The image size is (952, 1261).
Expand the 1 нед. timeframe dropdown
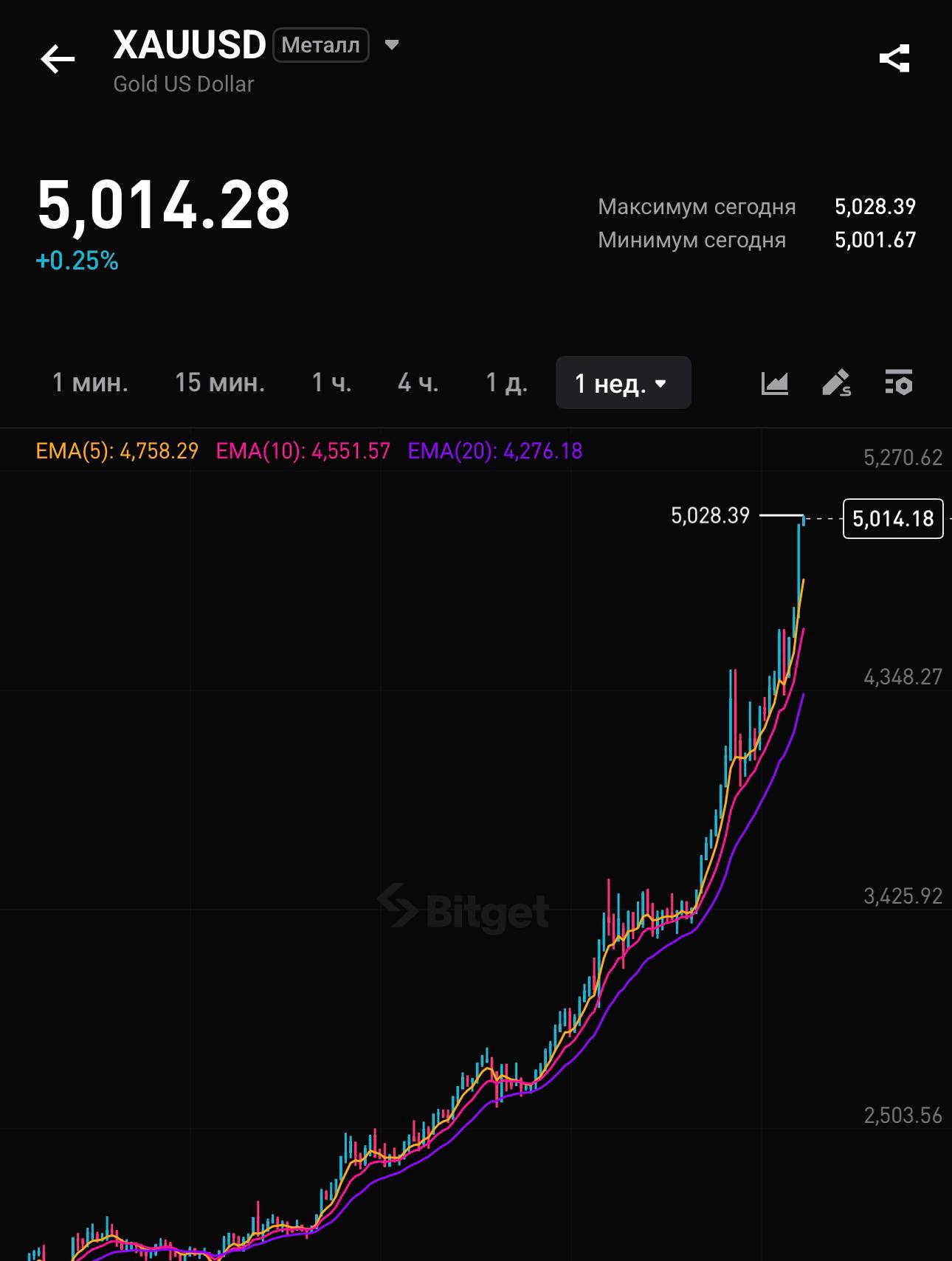click(x=623, y=383)
